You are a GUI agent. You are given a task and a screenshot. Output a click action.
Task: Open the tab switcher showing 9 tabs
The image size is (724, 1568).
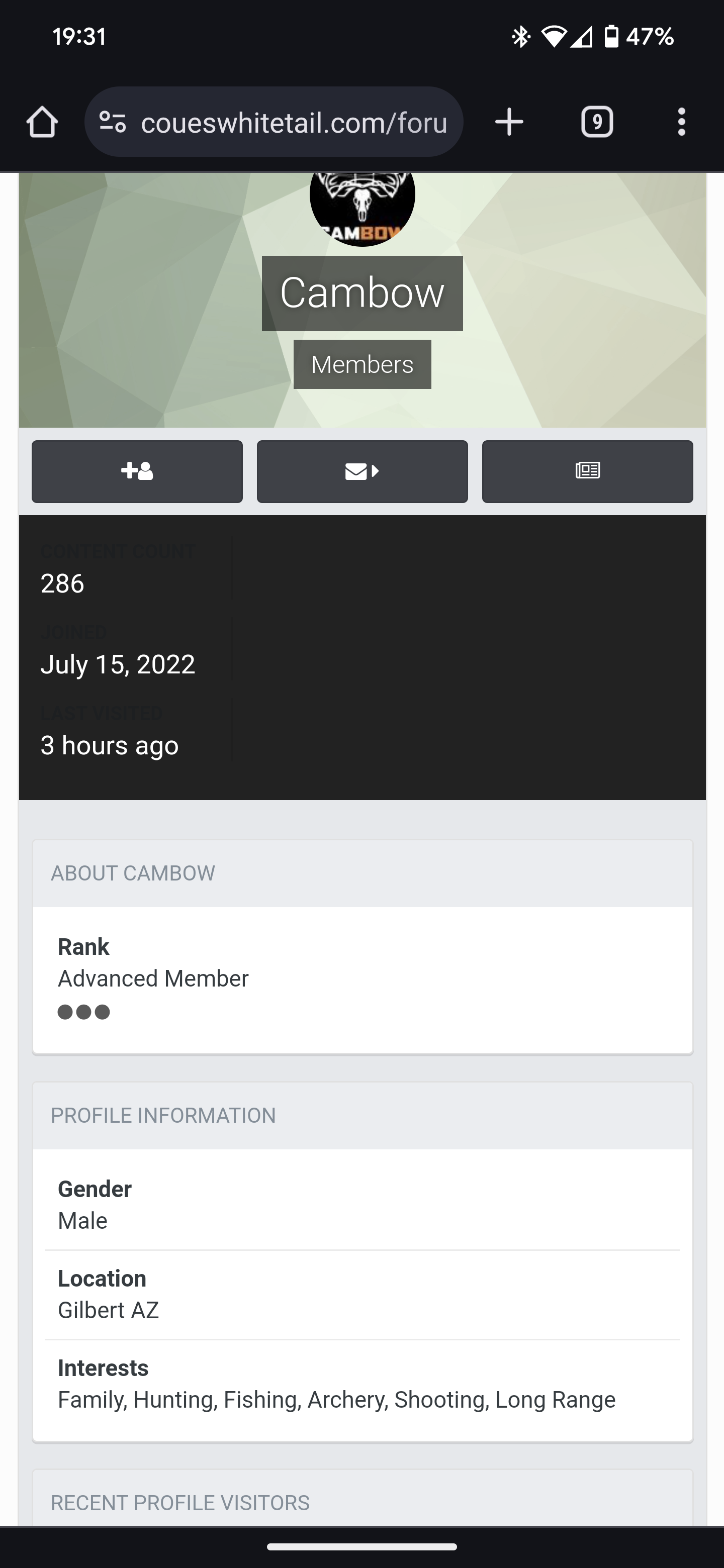coord(597,122)
